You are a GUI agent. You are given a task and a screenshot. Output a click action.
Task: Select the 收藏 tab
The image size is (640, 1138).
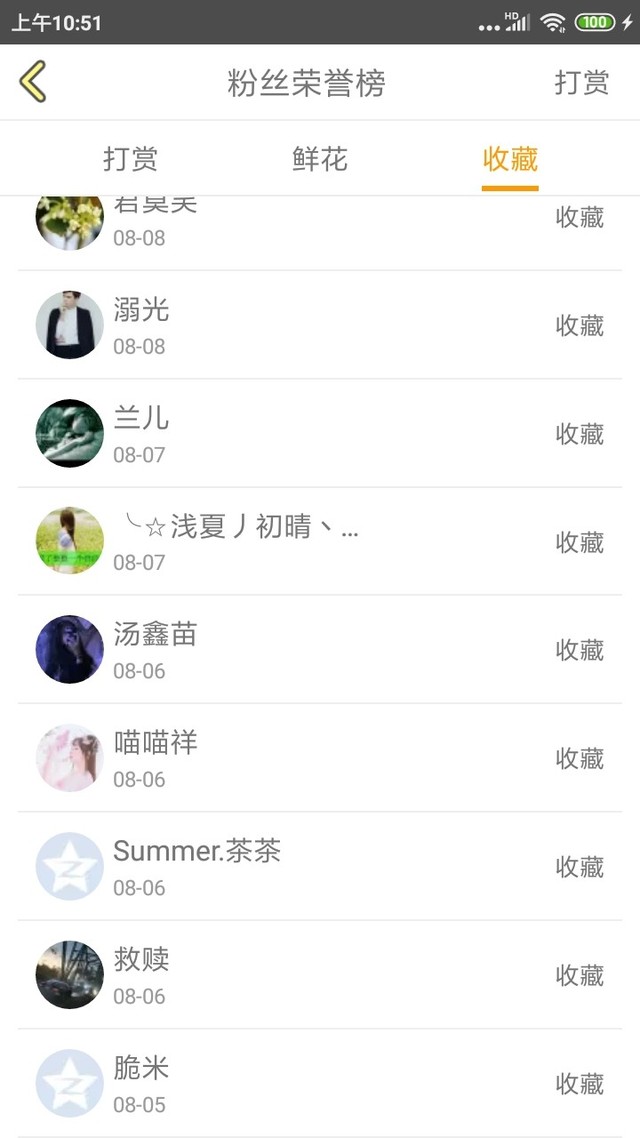click(x=510, y=159)
